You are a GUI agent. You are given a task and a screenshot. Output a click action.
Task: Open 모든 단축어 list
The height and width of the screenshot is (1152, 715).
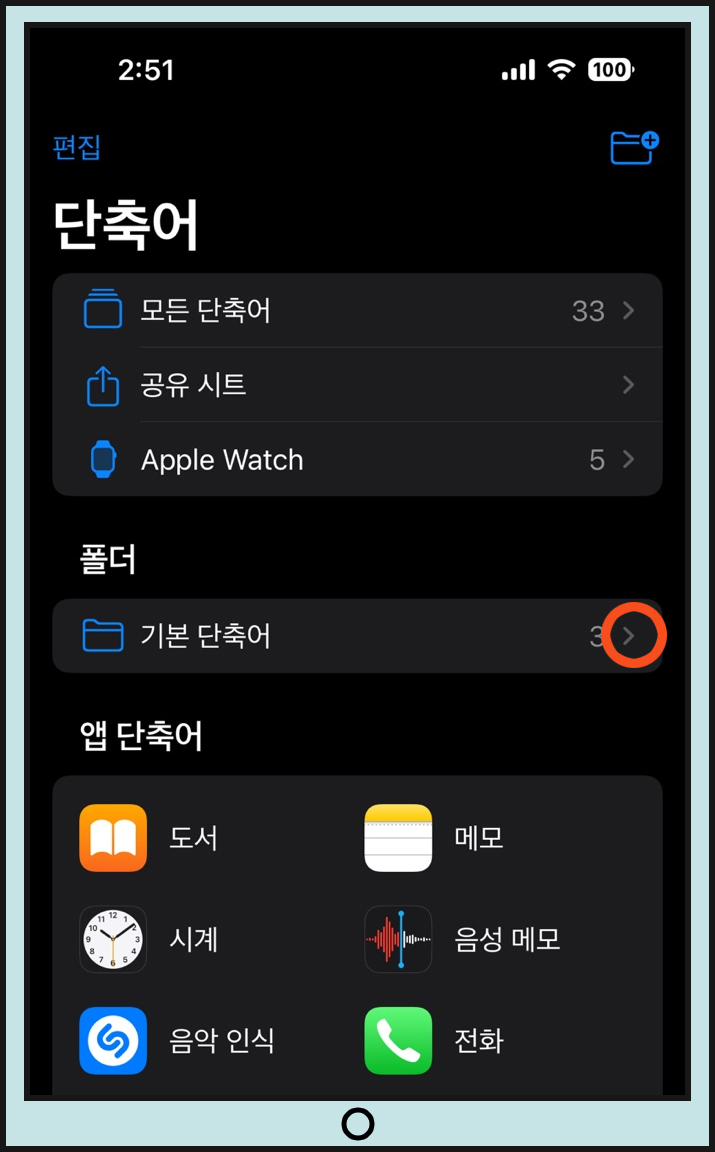pos(357,311)
